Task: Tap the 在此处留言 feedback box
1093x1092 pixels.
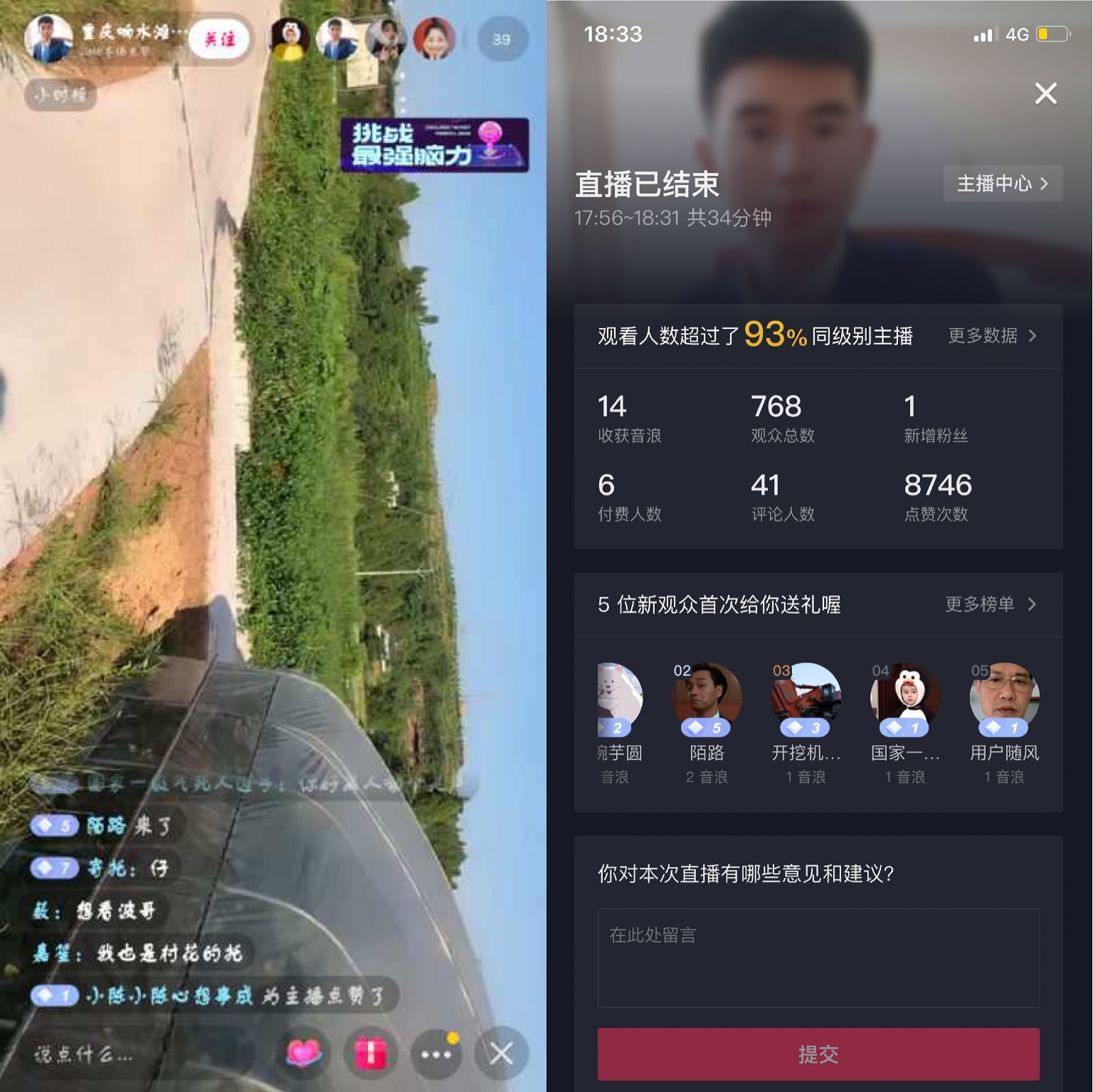Action: (818, 957)
